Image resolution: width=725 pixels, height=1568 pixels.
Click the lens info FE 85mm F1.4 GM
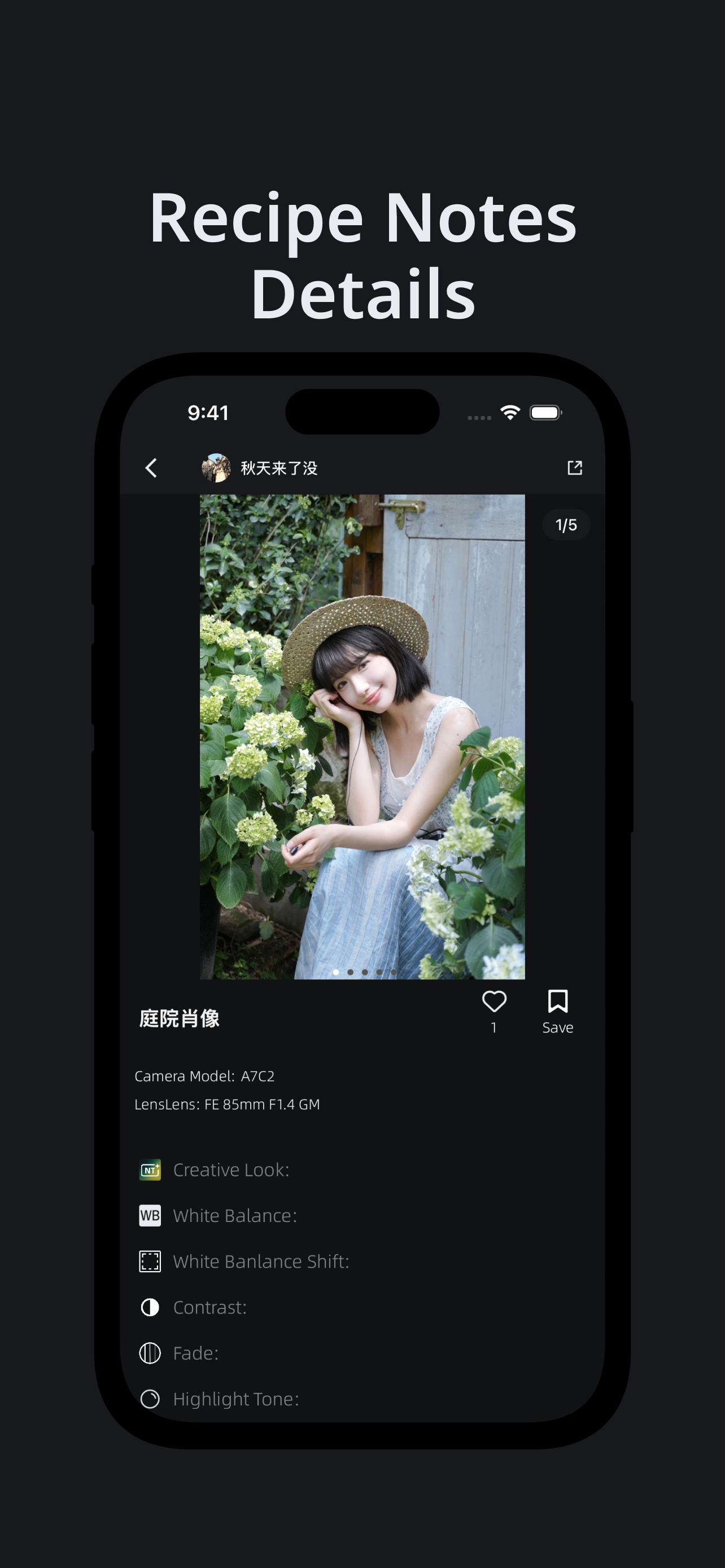(x=228, y=1104)
